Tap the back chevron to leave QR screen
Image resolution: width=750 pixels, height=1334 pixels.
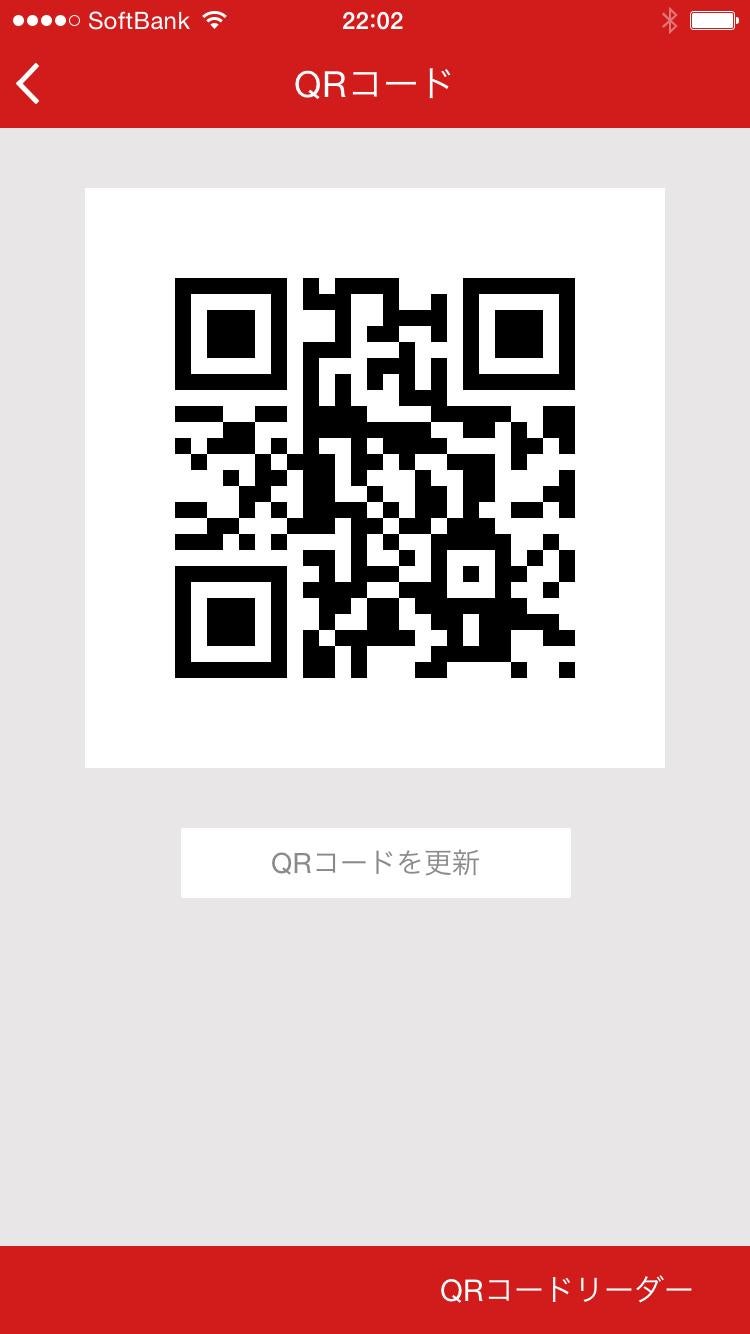click(x=27, y=84)
